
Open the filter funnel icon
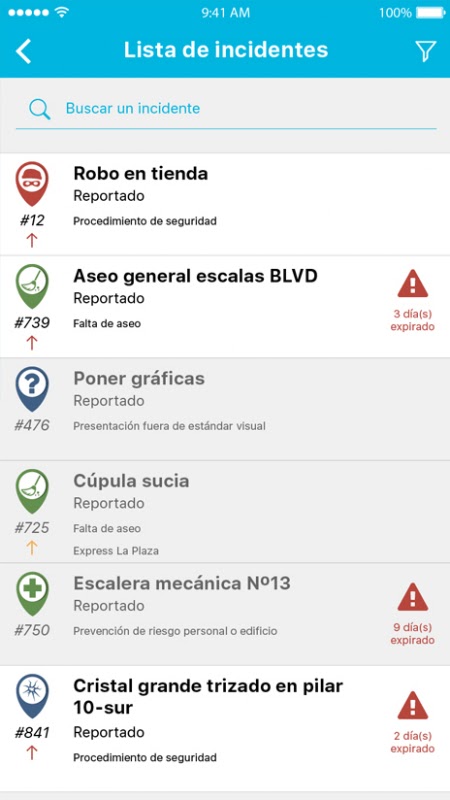[x=425, y=51]
